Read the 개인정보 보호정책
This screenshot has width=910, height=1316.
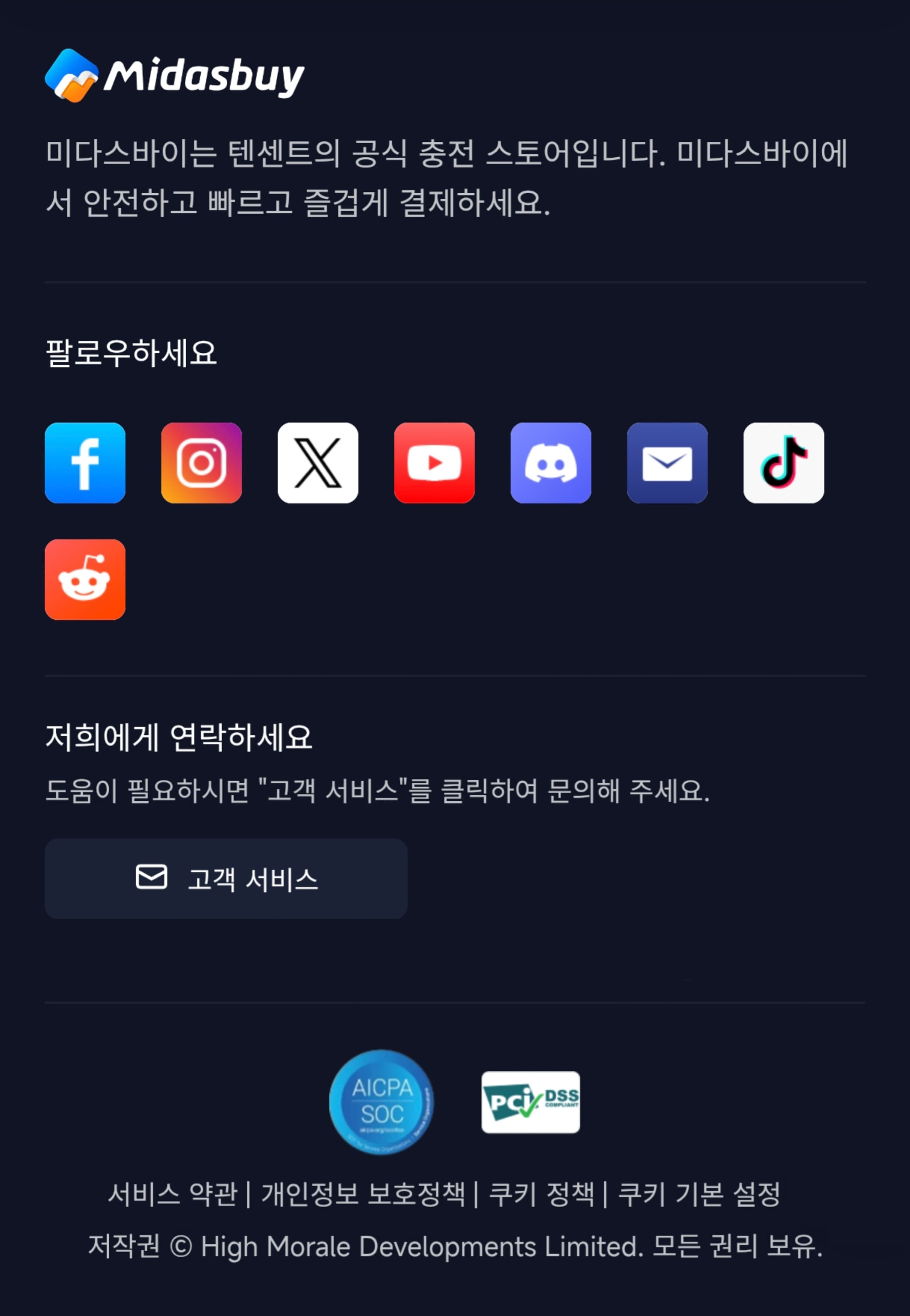pos(363,1194)
